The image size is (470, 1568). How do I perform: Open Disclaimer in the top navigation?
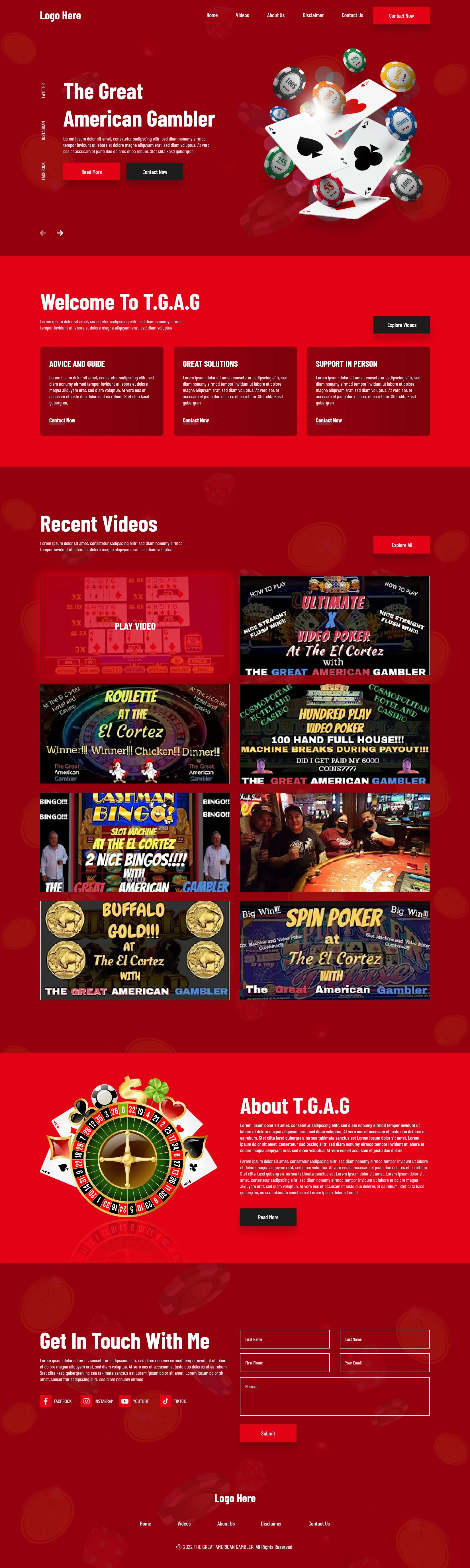click(x=312, y=15)
